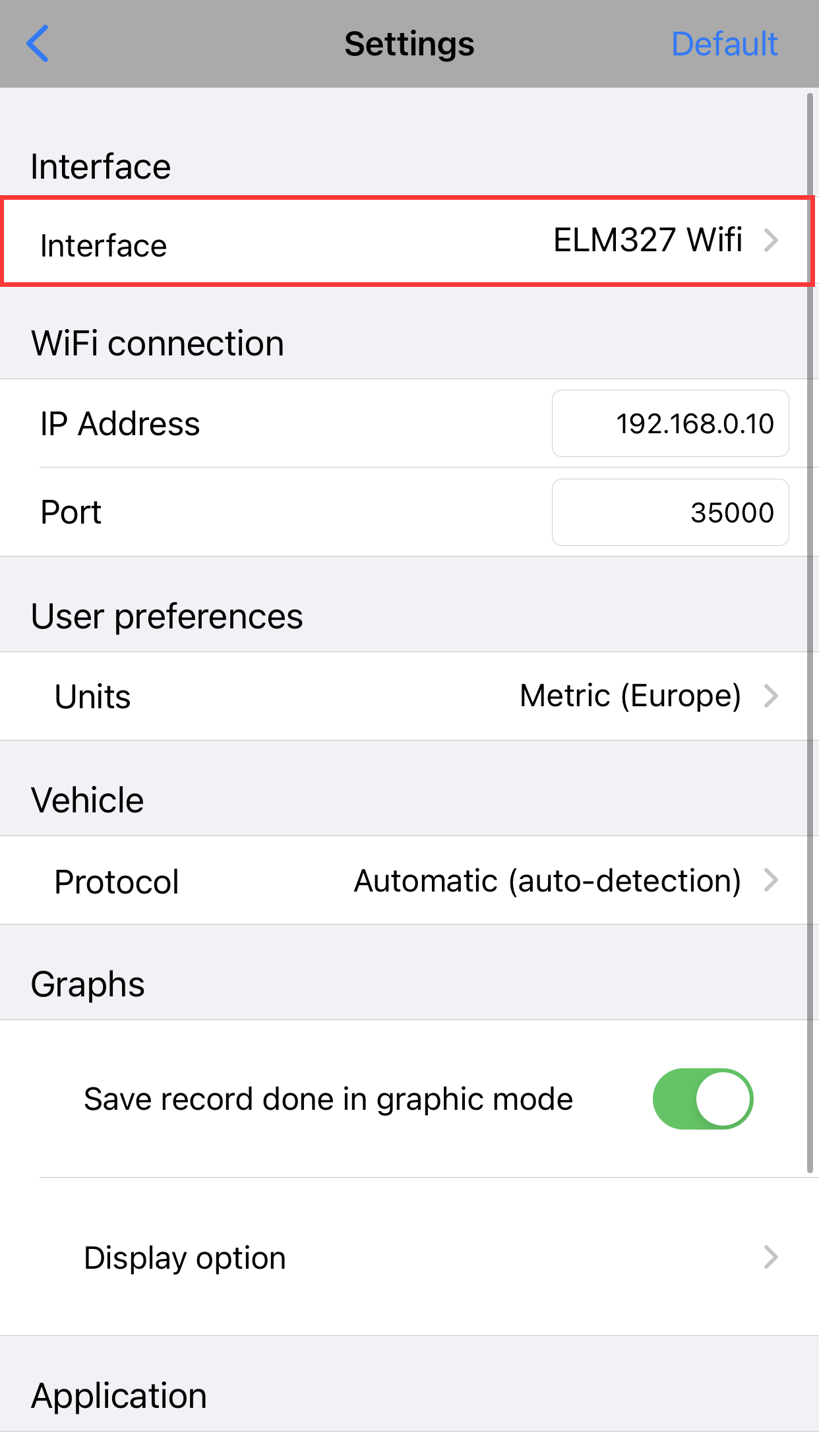Edit the IP Address field

click(670, 423)
